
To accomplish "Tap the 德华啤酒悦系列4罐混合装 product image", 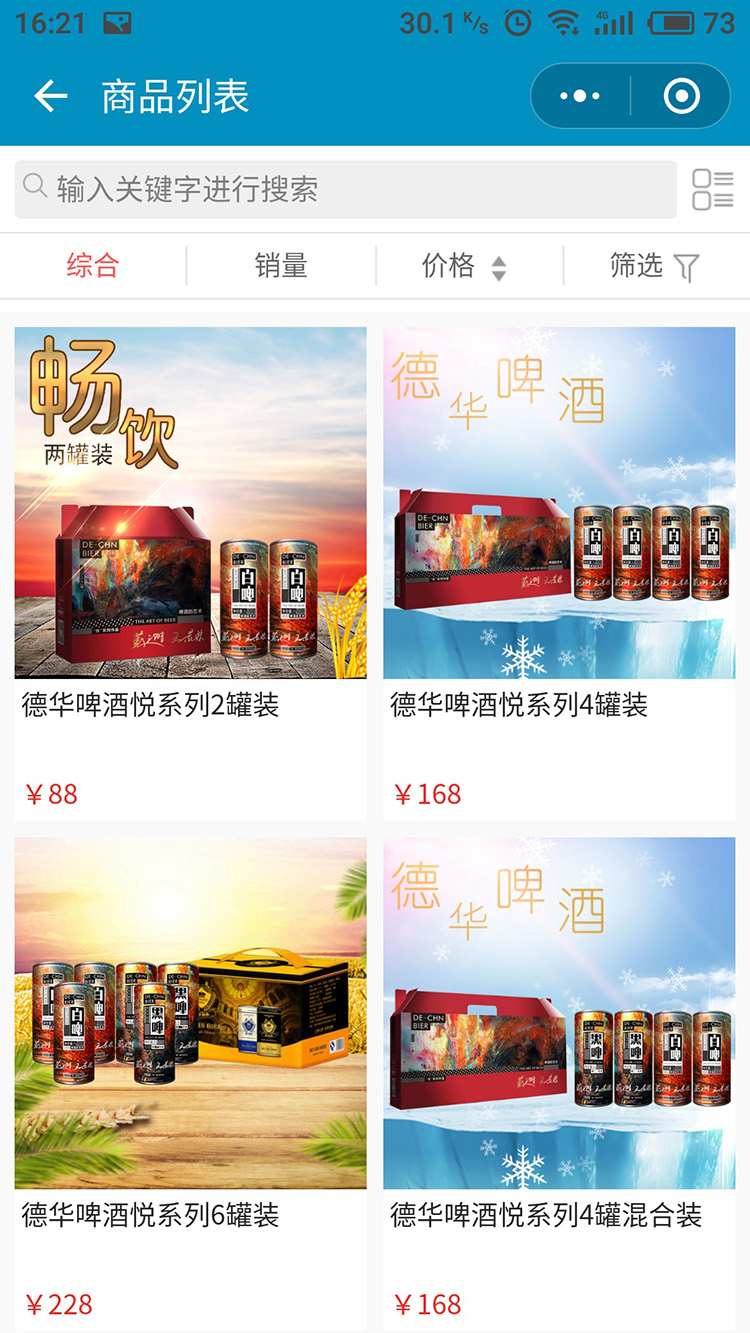I will [560, 1012].
